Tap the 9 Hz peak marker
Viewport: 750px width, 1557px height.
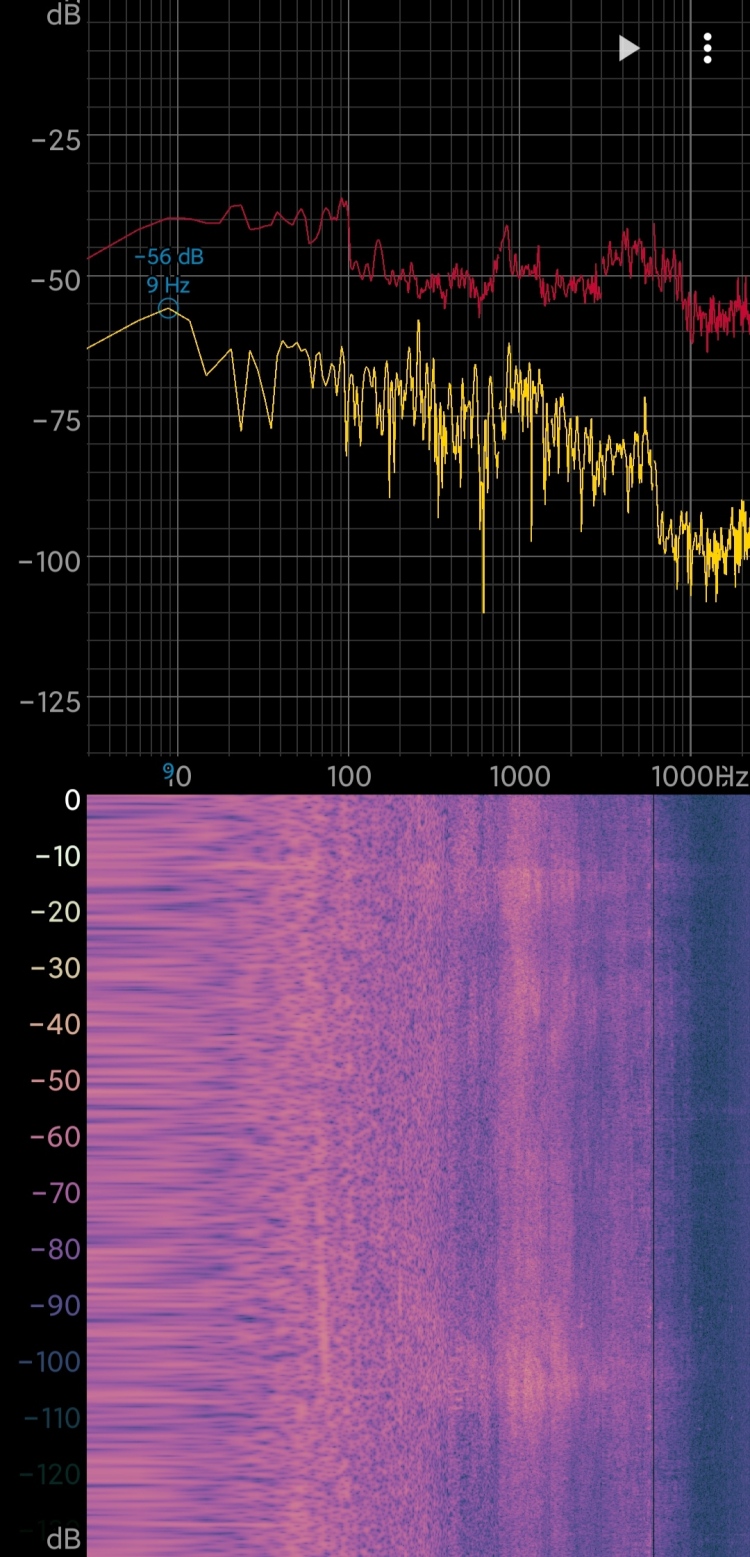pyautogui.click(x=168, y=308)
